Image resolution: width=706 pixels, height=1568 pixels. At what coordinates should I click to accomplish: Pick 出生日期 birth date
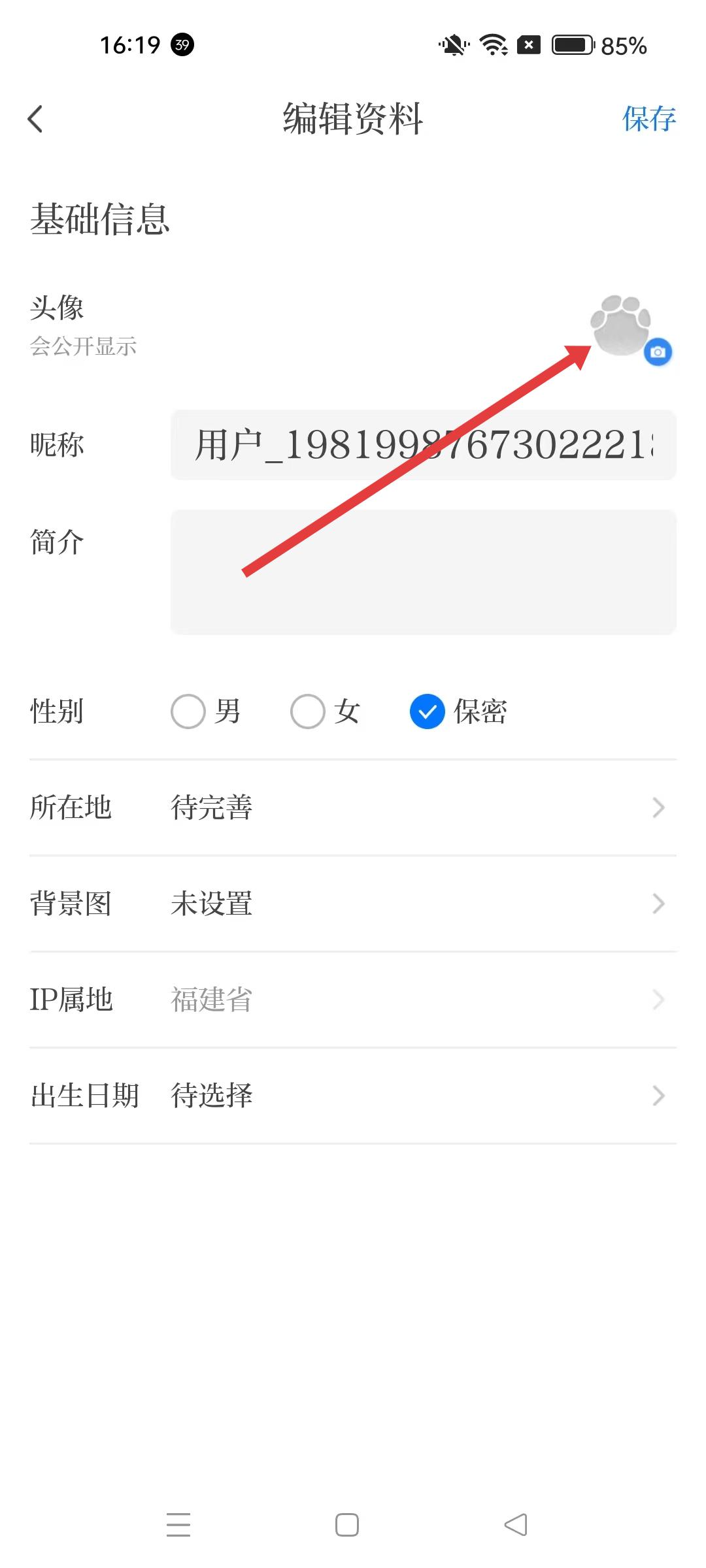click(x=353, y=1096)
